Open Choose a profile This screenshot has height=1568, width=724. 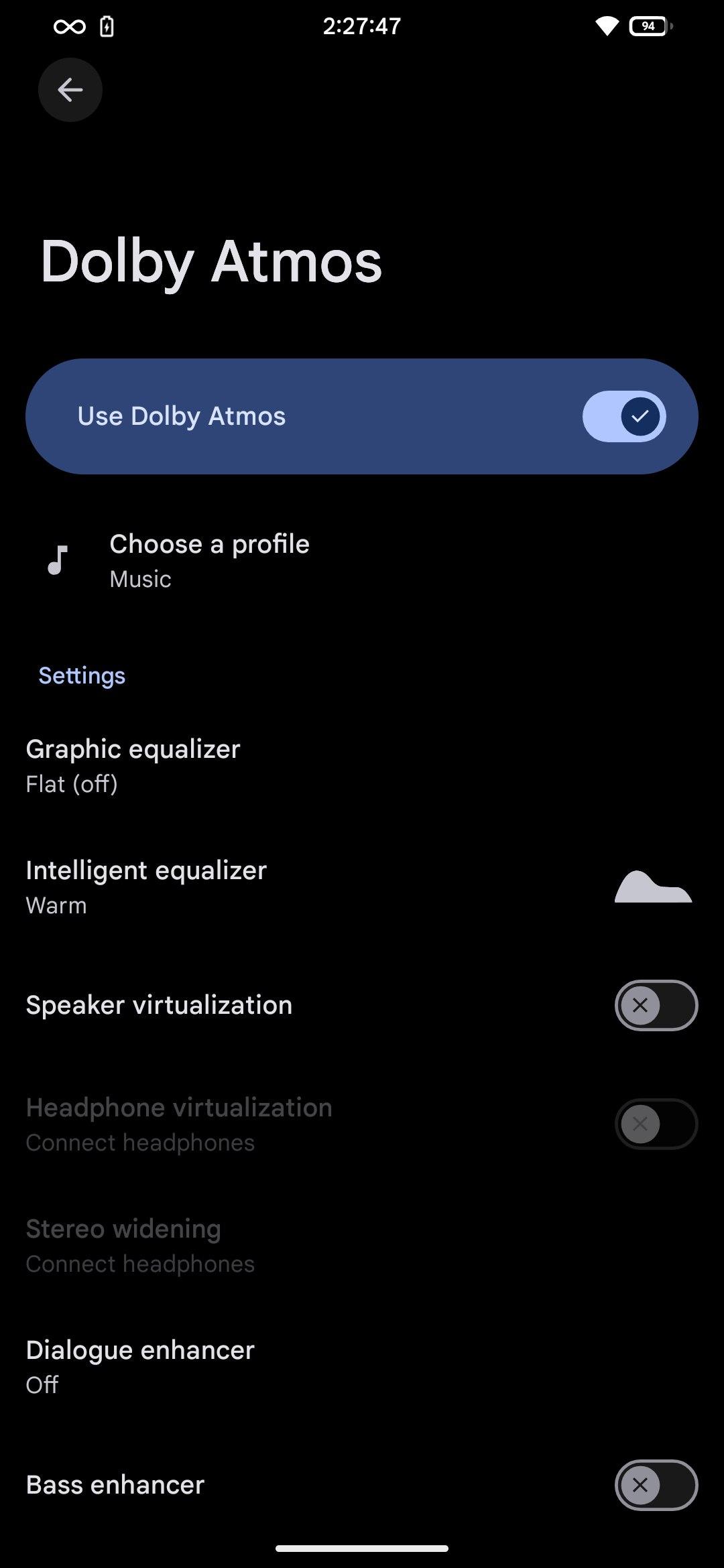tap(362, 561)
